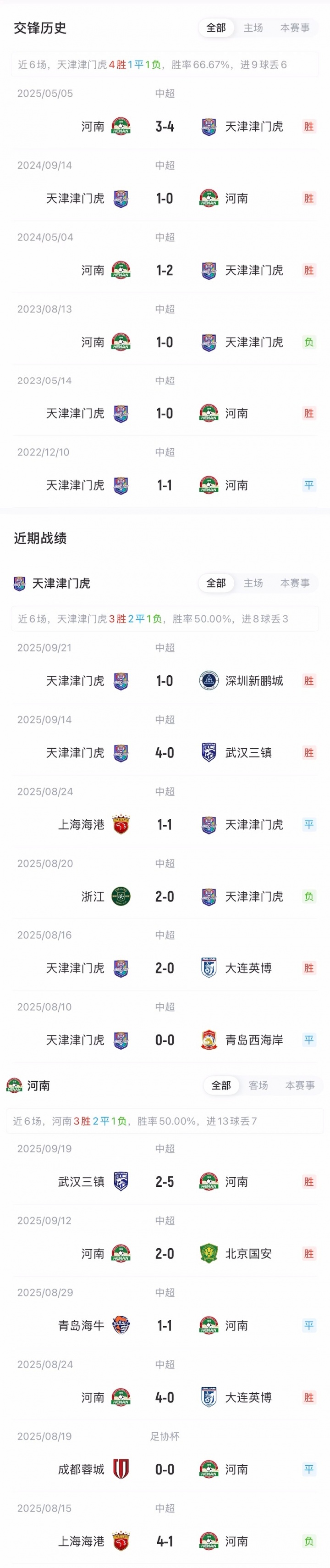
Task: Open the 2025/05/05 河南 3-4 天津津门虎 match
Action: pos(165,127)
